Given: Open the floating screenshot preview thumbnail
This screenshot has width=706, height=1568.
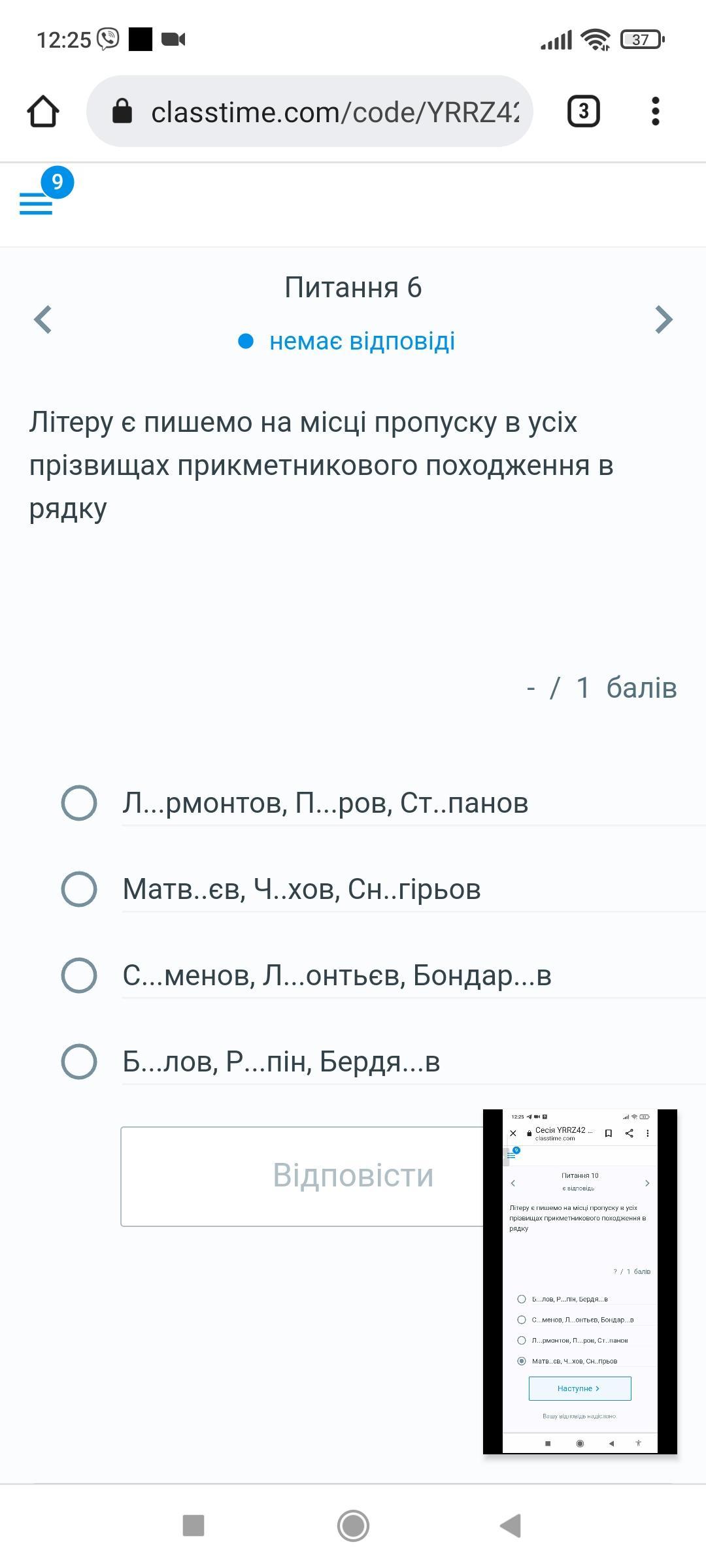Looking at the screenshot, I should 580,1281.
